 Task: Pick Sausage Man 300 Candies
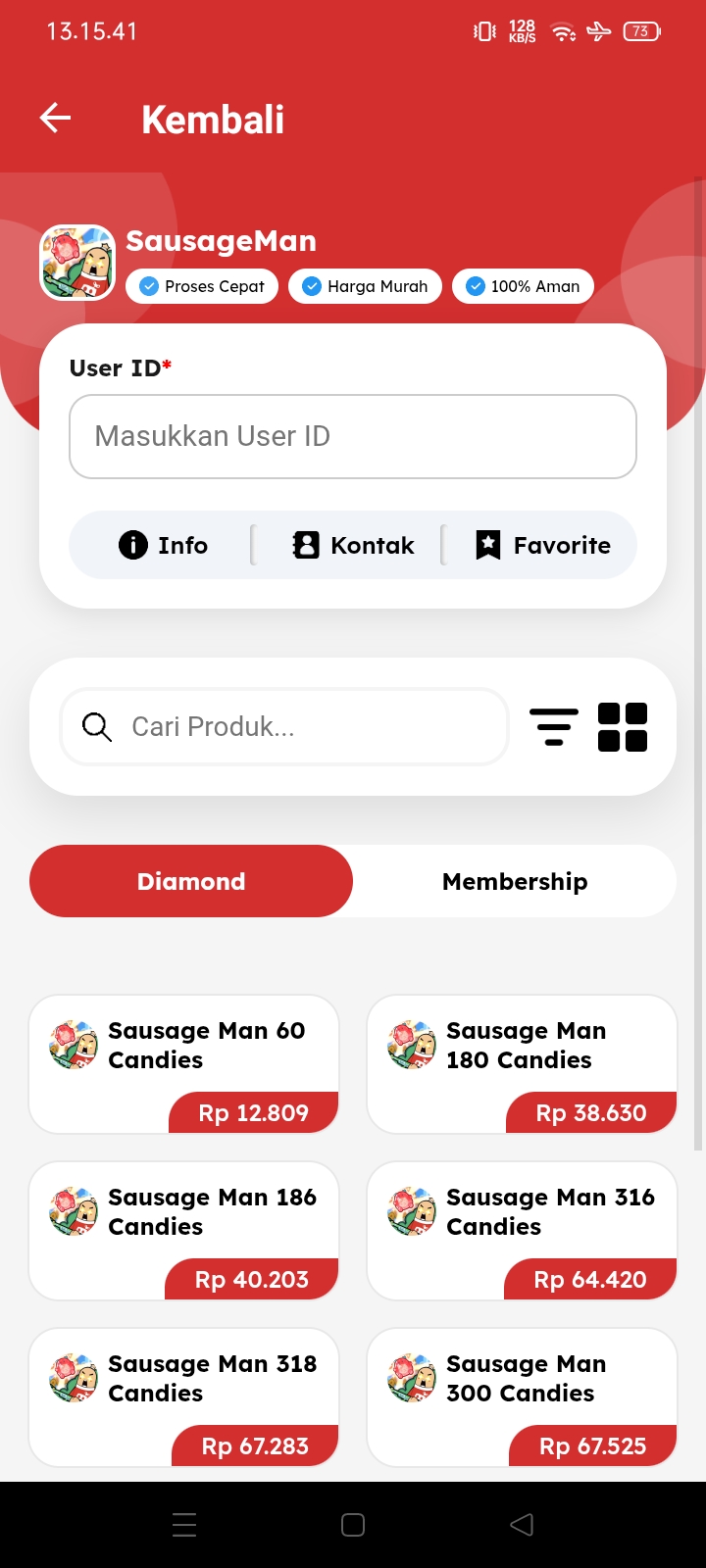coord(522,1396)
